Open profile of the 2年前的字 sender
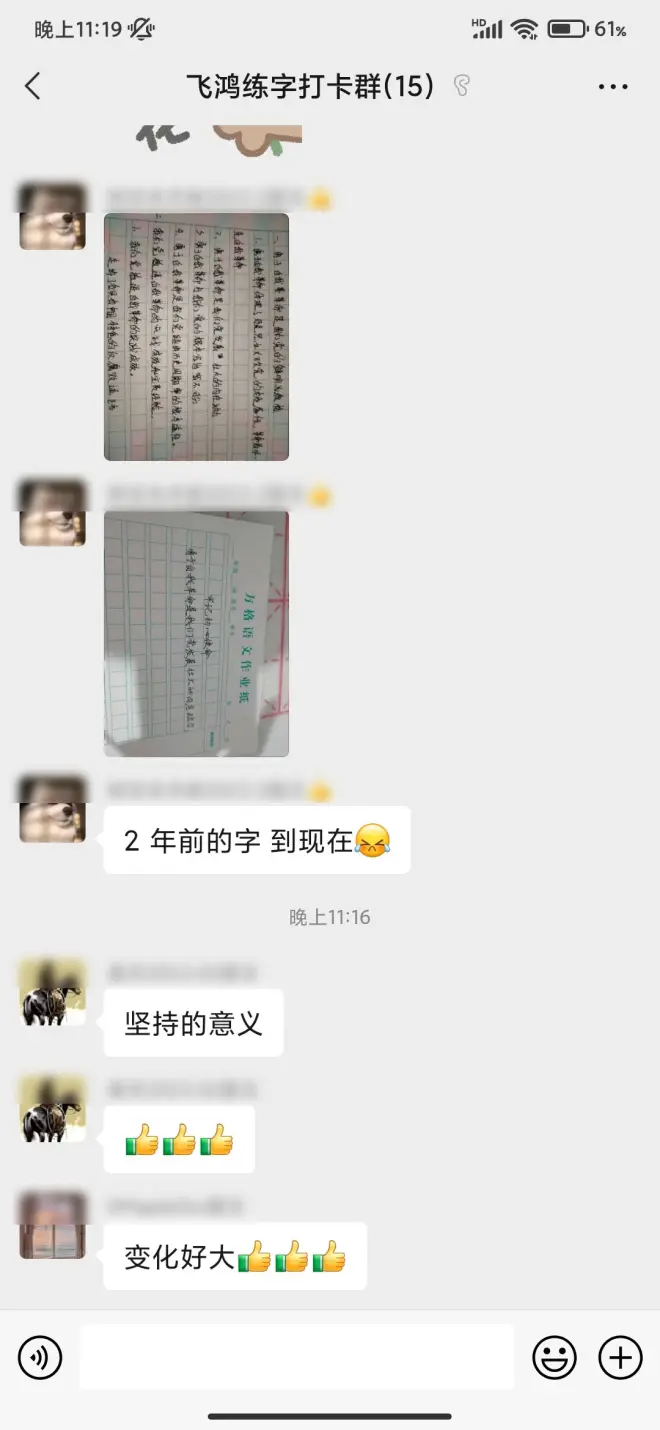 pos(53,809)
